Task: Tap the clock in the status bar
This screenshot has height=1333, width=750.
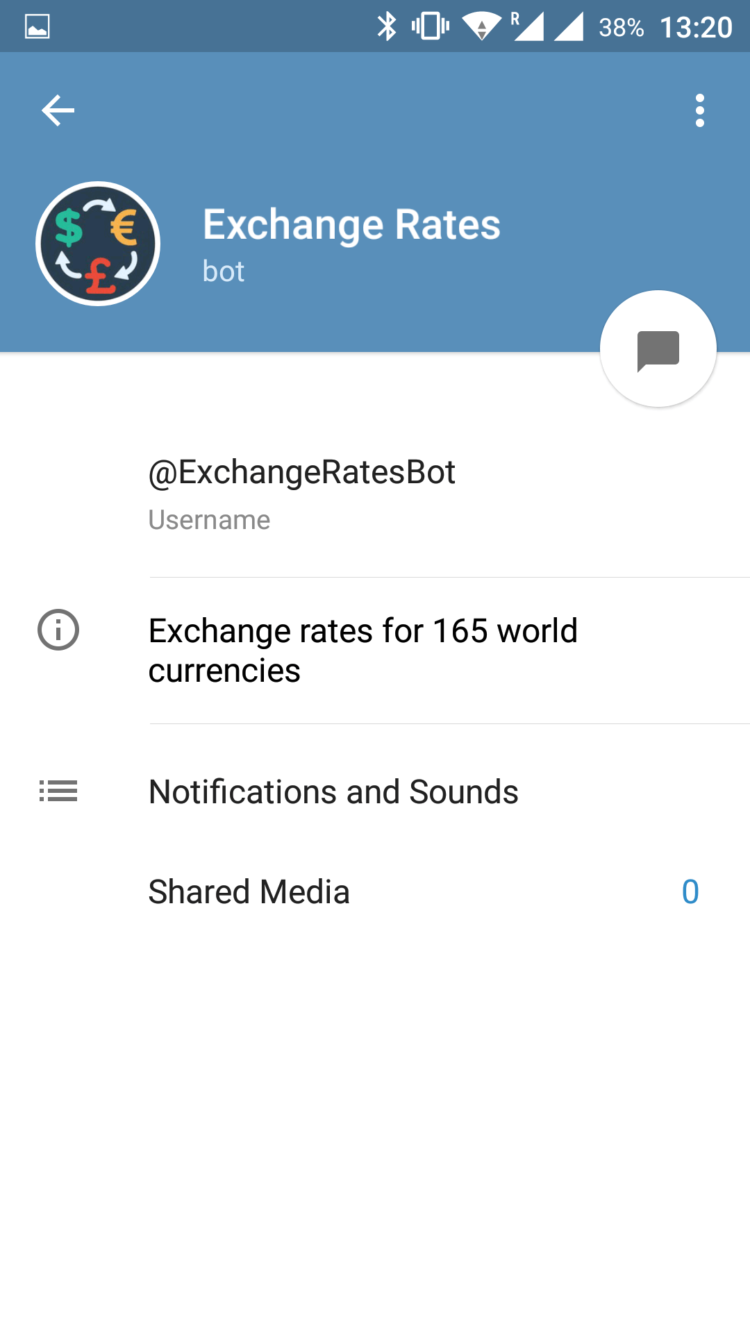Action: tap(695, 27)
